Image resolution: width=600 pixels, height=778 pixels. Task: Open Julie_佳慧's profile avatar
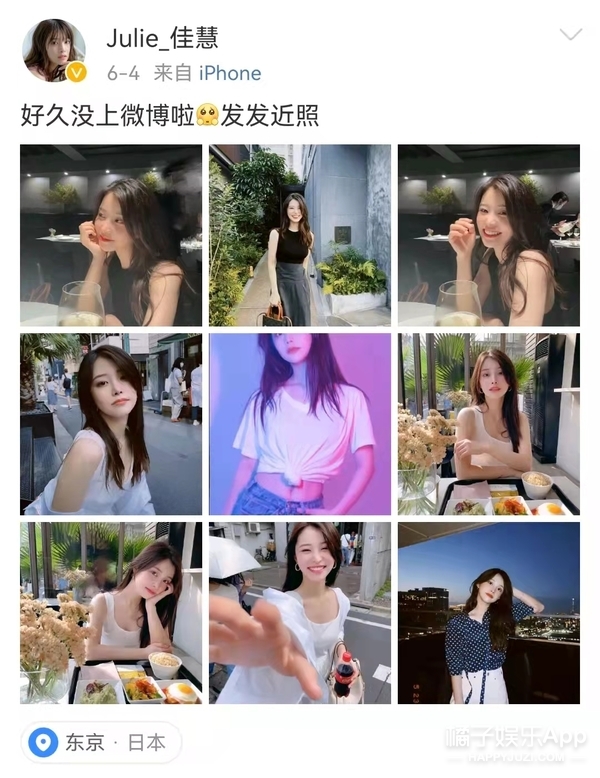tap(54, 50)
